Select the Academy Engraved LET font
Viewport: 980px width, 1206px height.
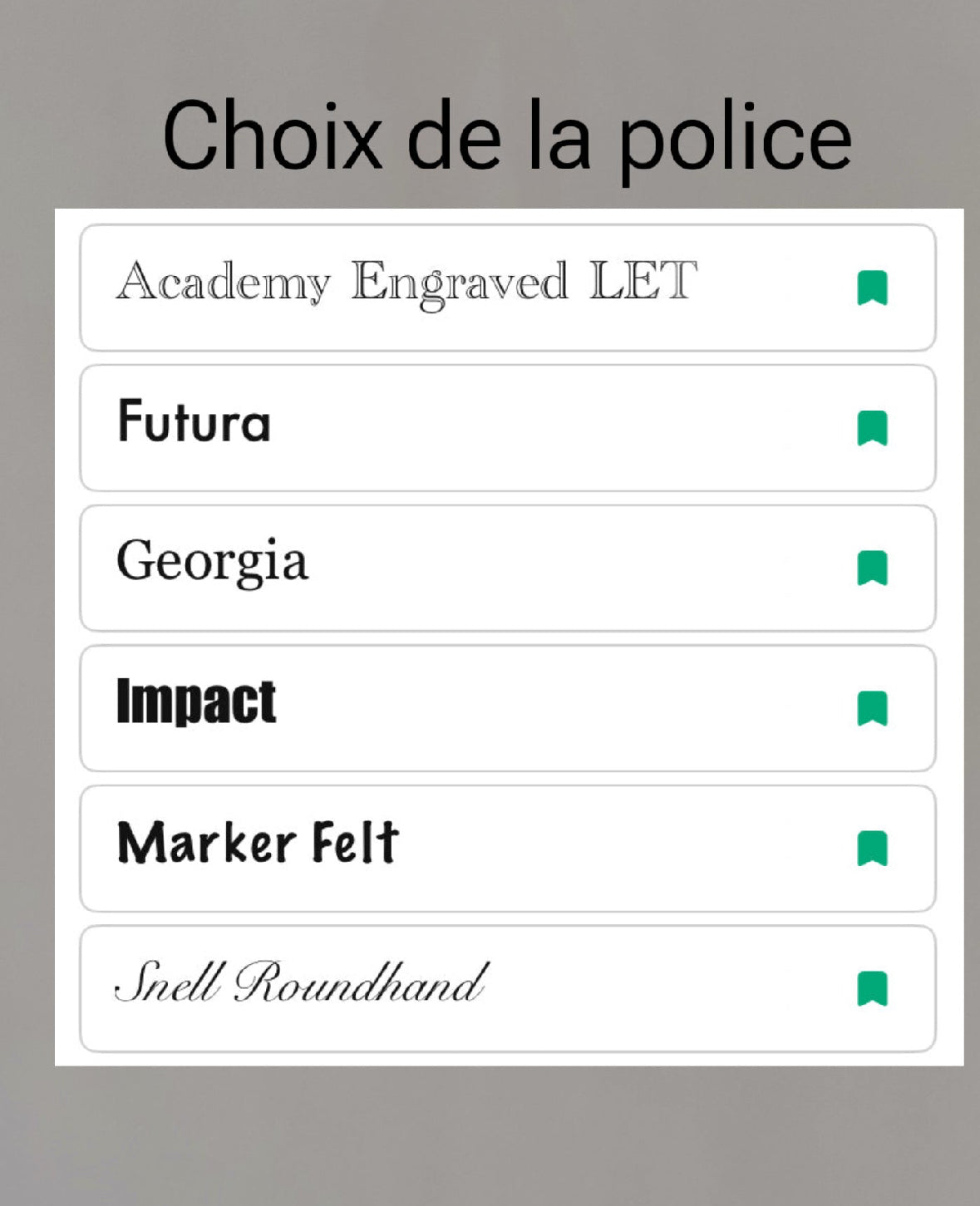tap(406, 283)
